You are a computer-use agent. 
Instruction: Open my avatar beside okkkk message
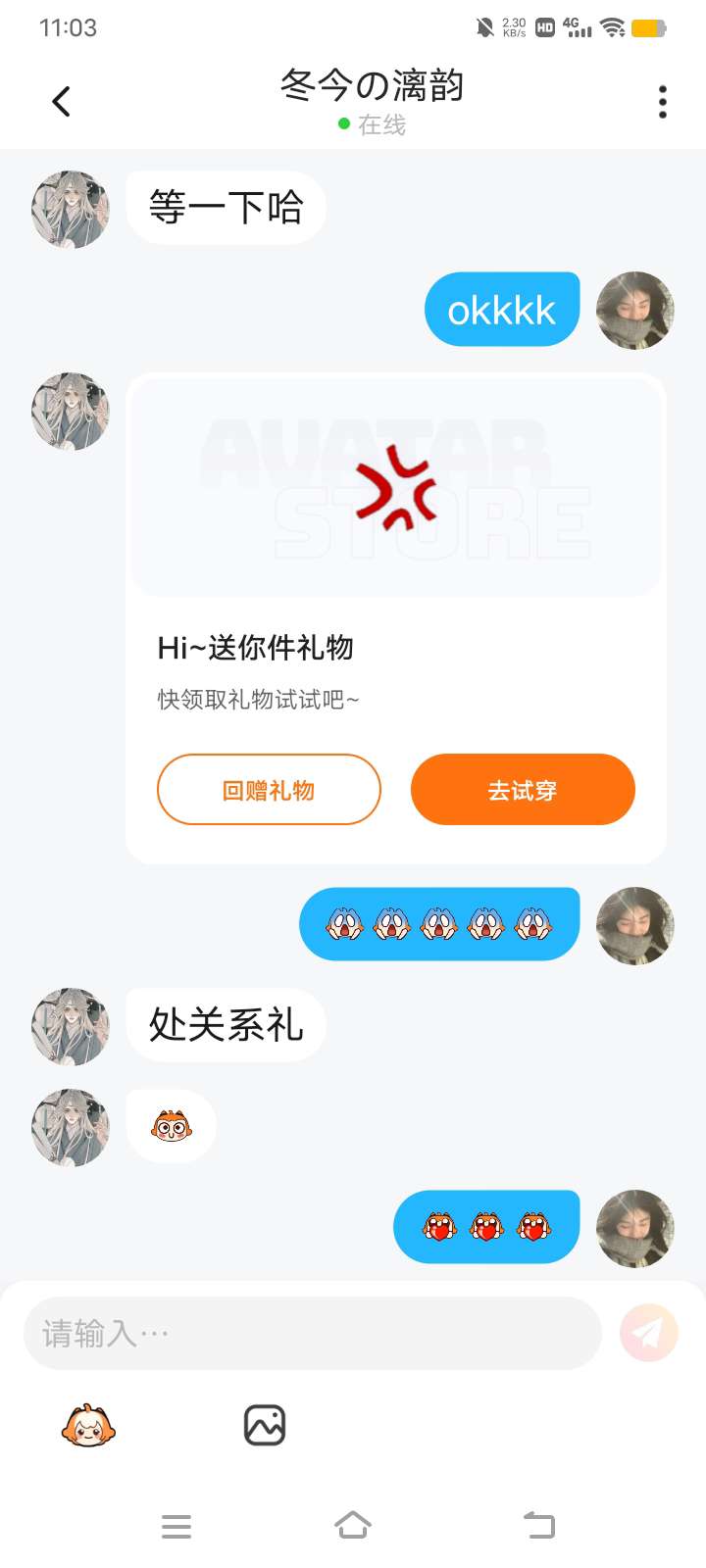point(635,311)
